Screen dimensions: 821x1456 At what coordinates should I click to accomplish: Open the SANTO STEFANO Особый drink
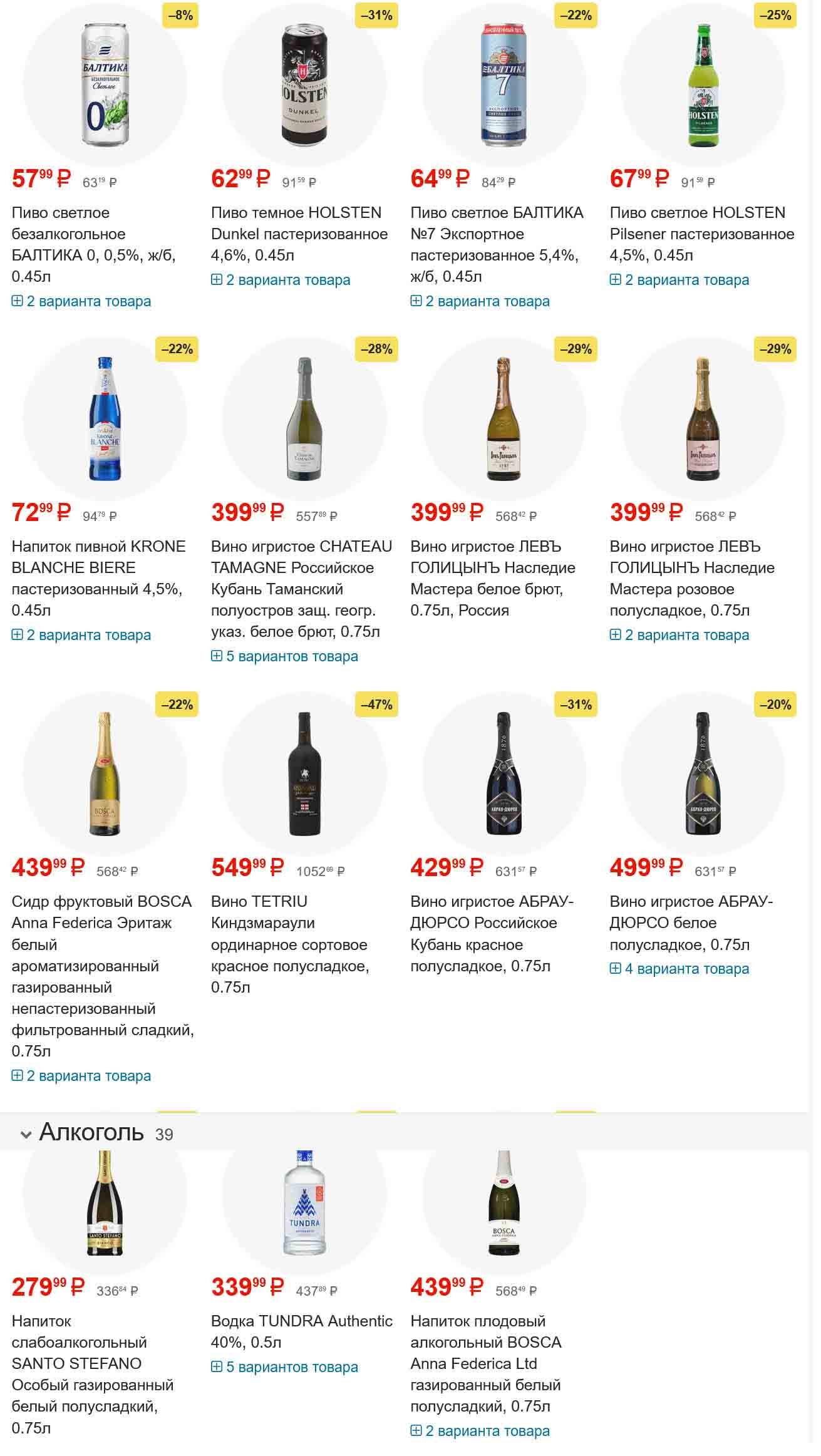(92, 1374)
